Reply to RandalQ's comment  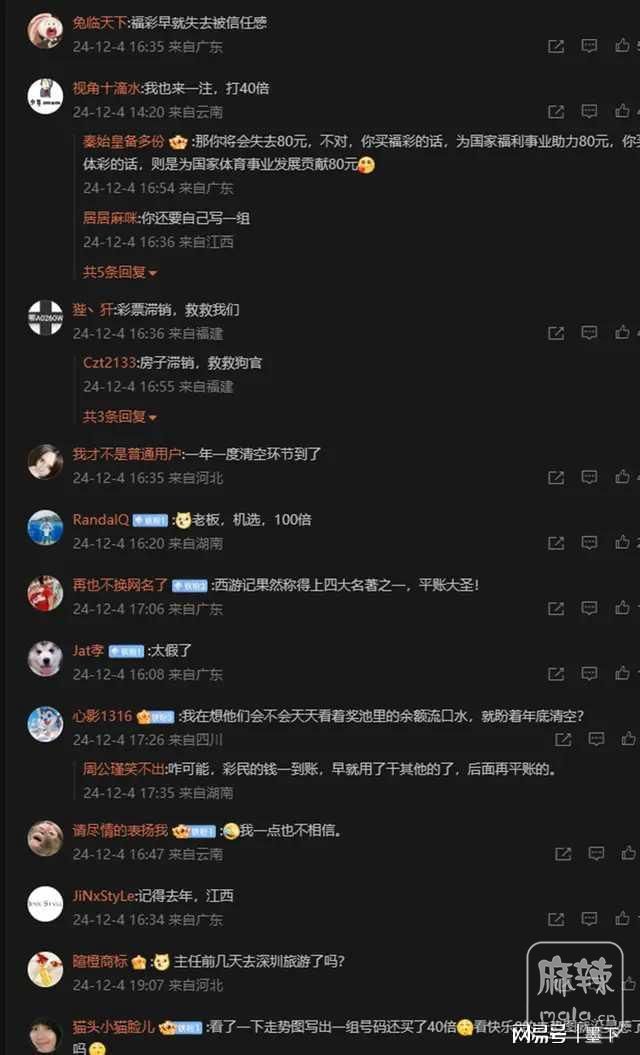(590, 543)
